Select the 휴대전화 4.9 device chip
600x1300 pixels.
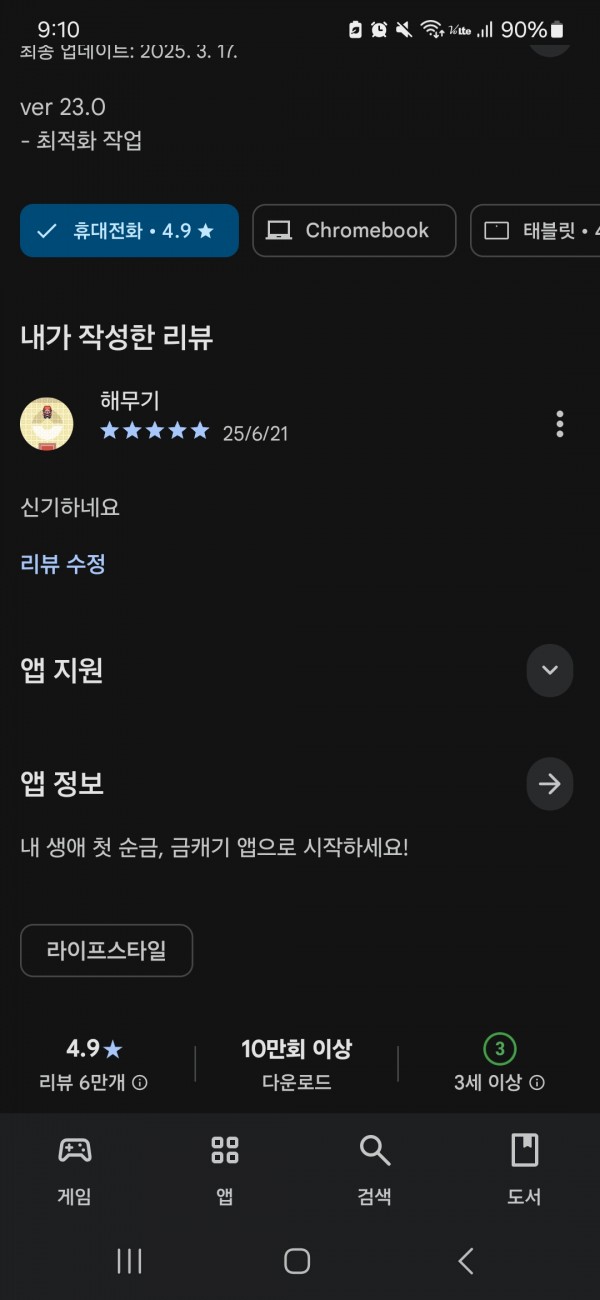click(129, 231)
